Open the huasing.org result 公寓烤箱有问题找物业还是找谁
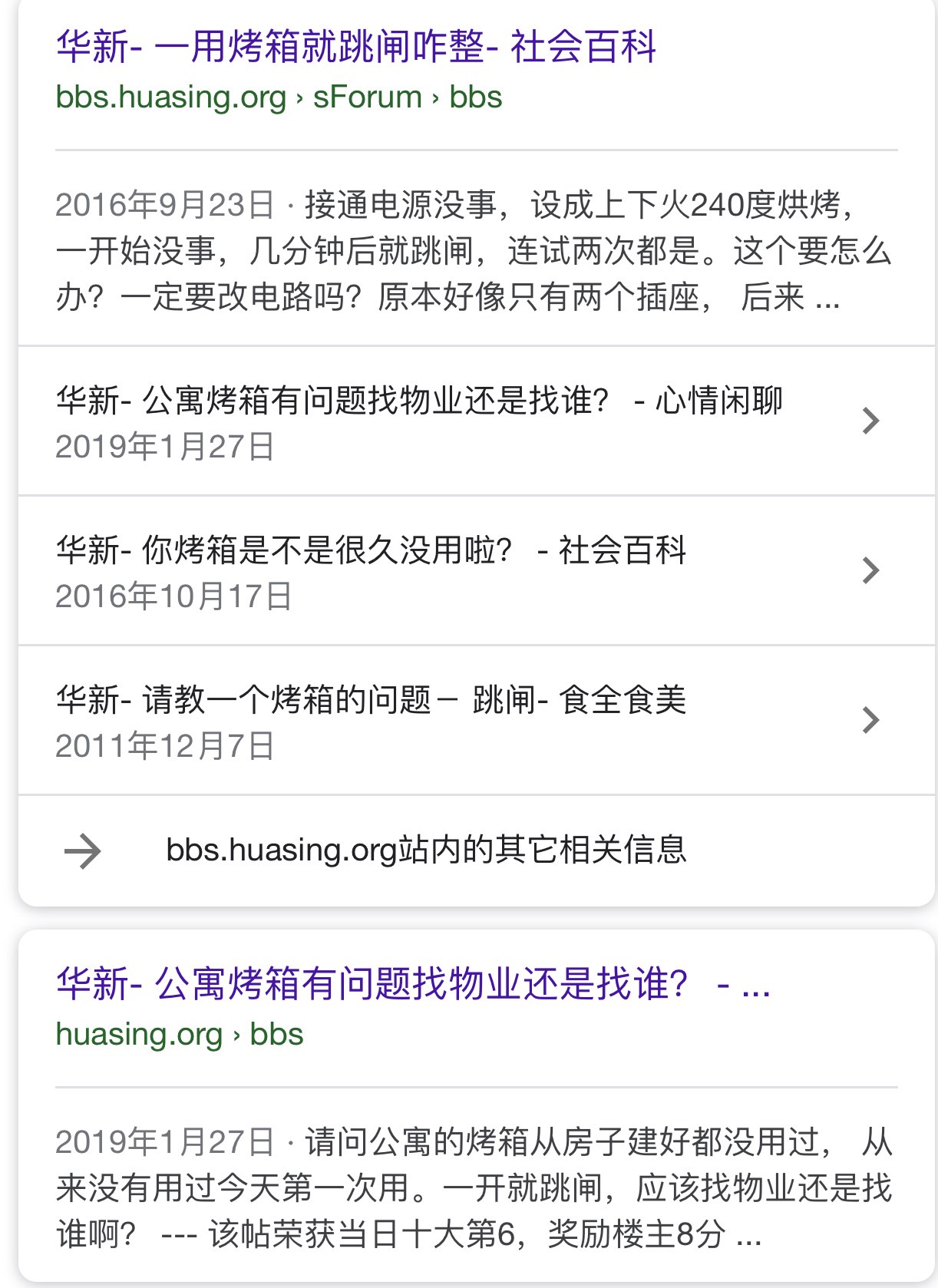The width and height of the screenshot is (938, 1288). pos(412,984)
